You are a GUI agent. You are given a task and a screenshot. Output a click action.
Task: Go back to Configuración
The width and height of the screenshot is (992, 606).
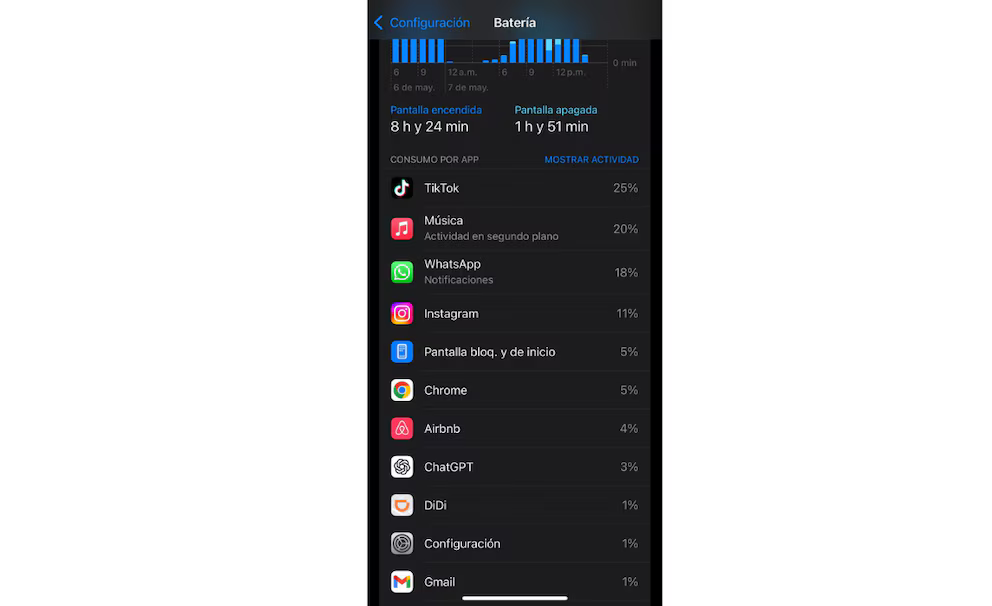[421, 22]
